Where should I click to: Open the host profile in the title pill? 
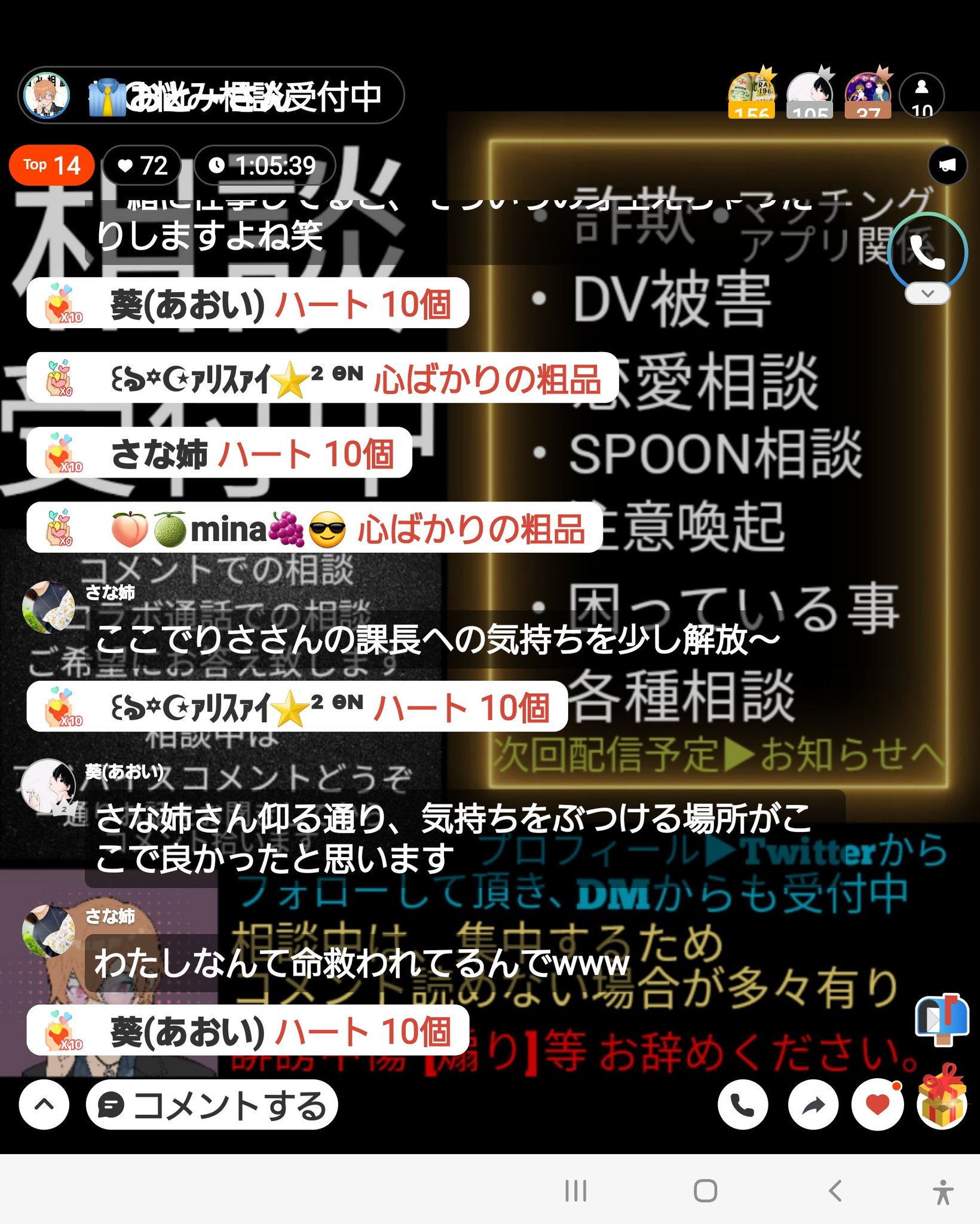click(47, 96)
